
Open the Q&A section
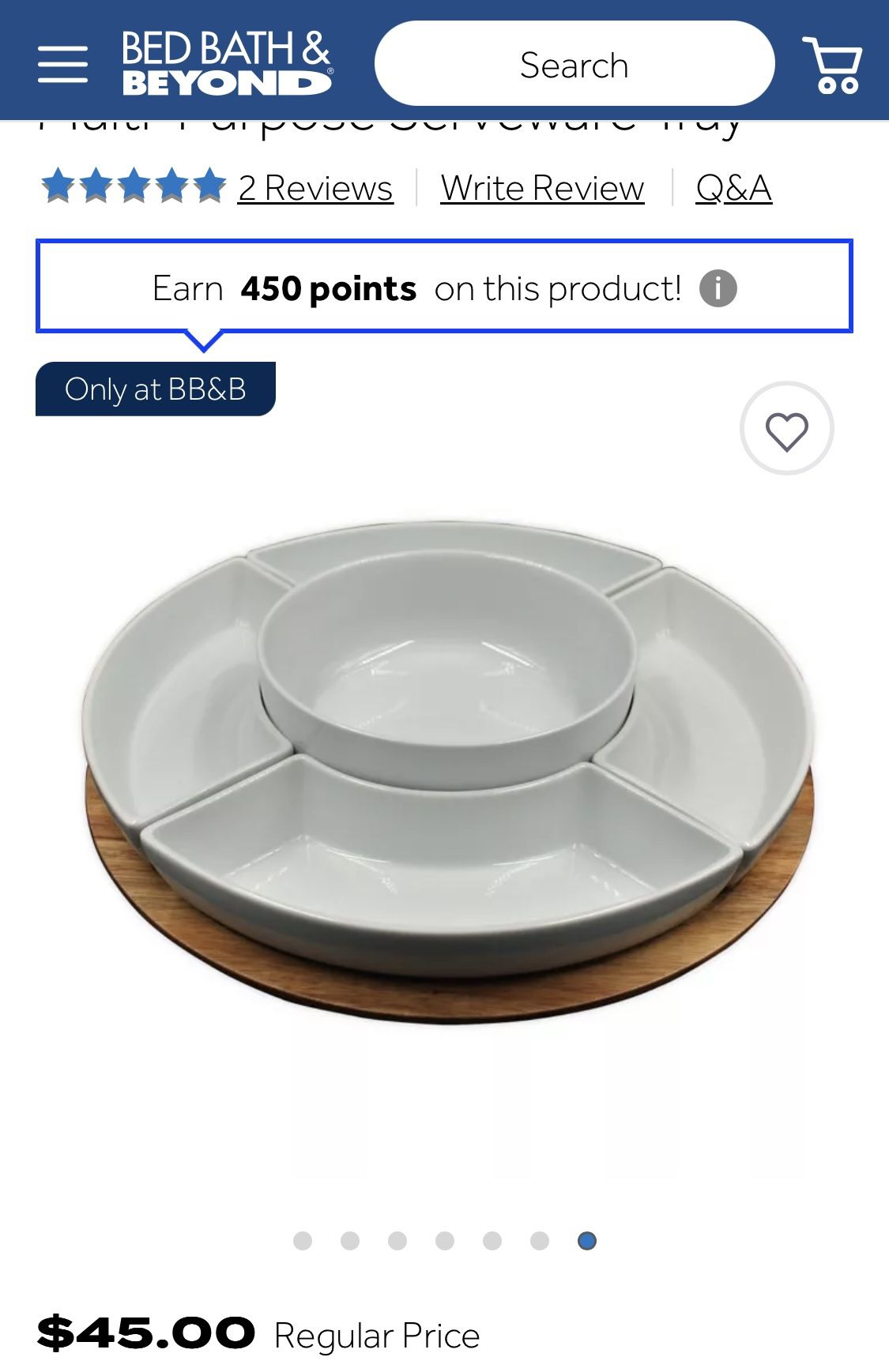tap(732, 187)
